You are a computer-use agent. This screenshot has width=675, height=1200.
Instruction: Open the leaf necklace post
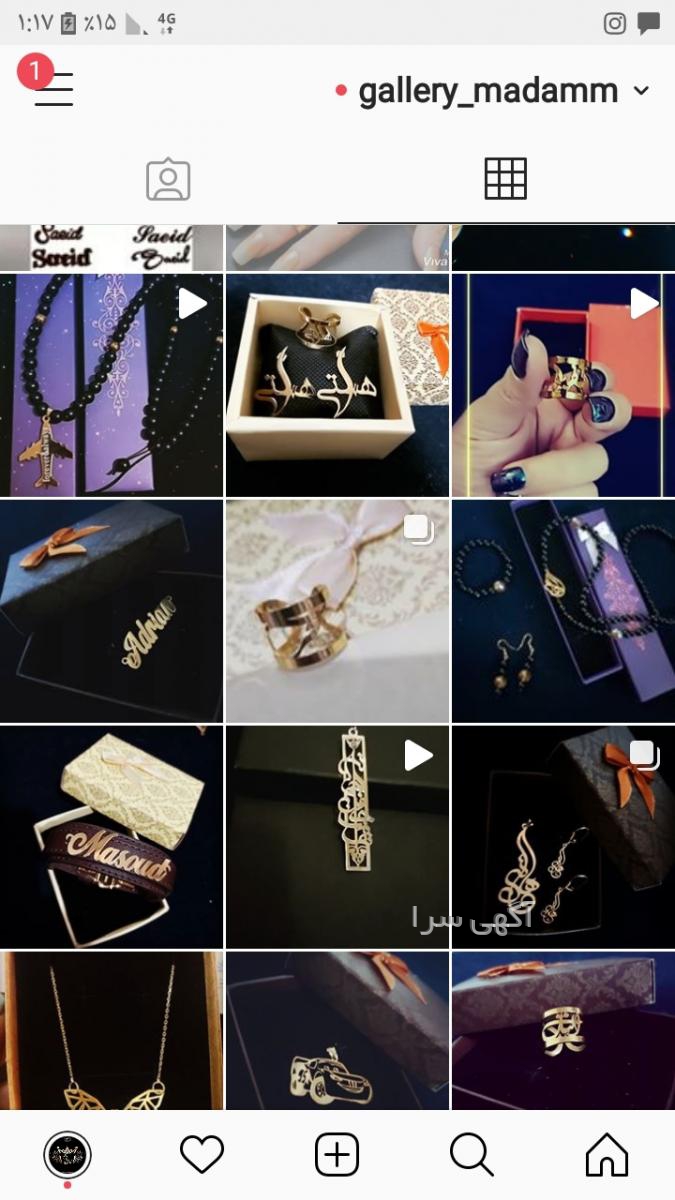[111, 1030]
